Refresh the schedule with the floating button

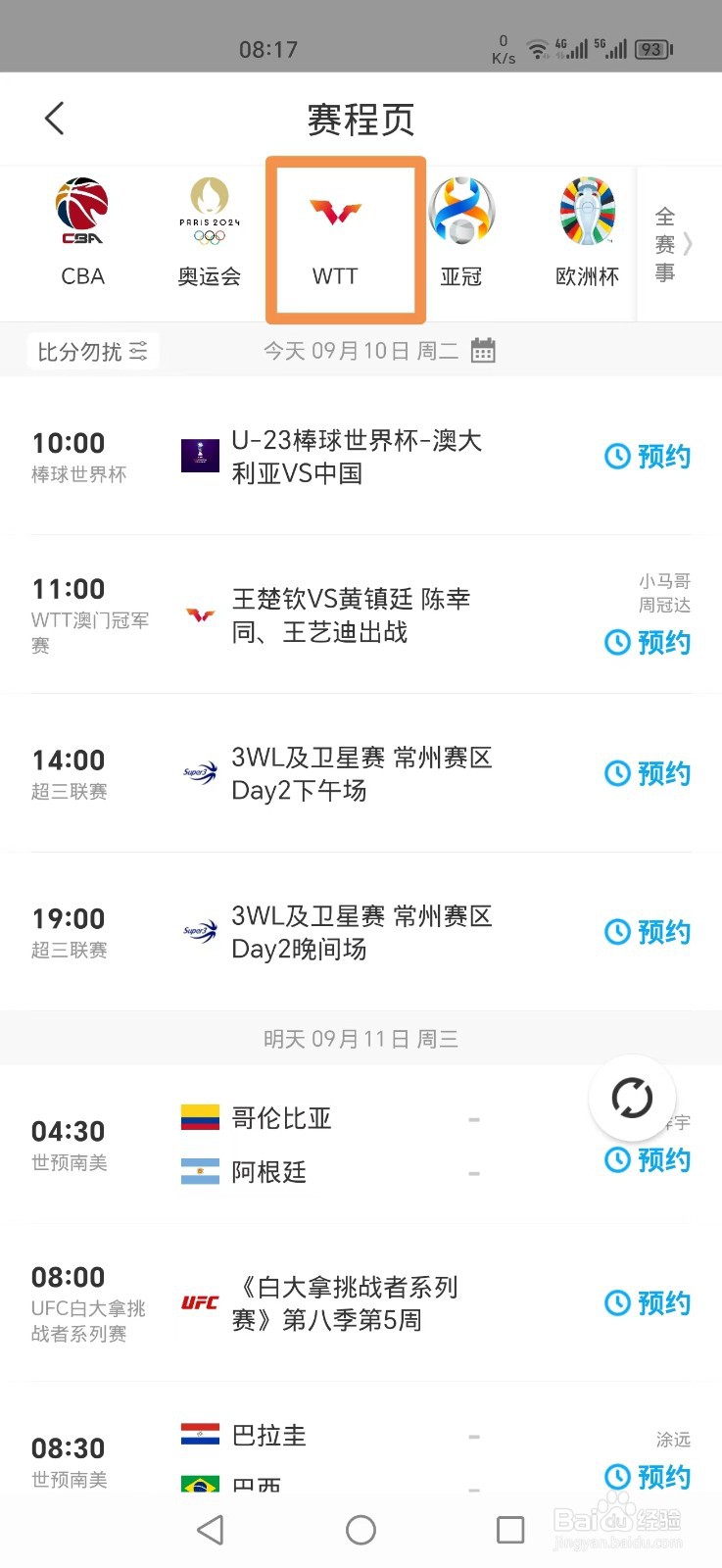click(x=632, y=1098)
